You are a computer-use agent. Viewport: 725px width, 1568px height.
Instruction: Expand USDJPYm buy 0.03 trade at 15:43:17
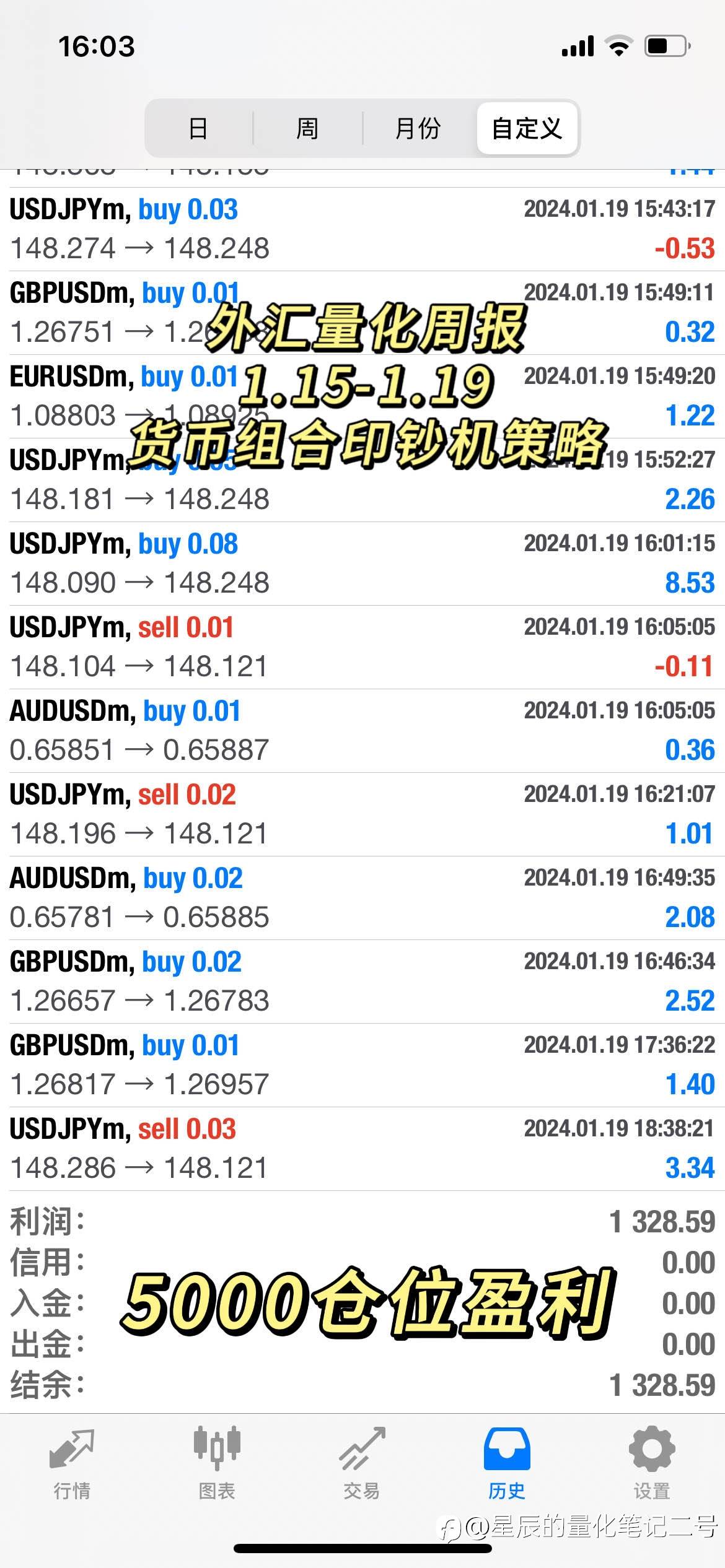tap(362, 229)
